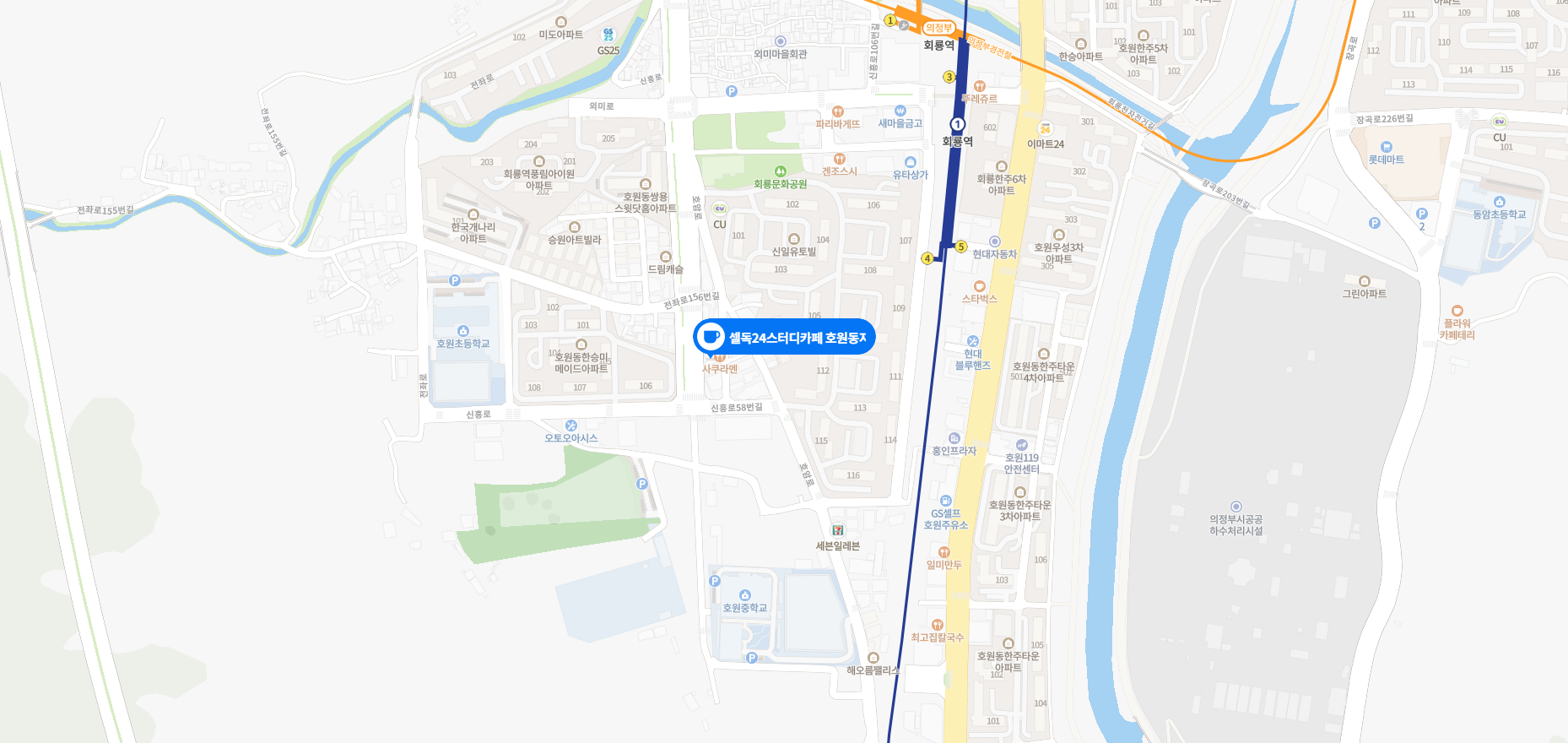Tap the 셀독24스터디카페 호원동점 marker
Screen dimensions: 1568x743
[x=784, y=338]
